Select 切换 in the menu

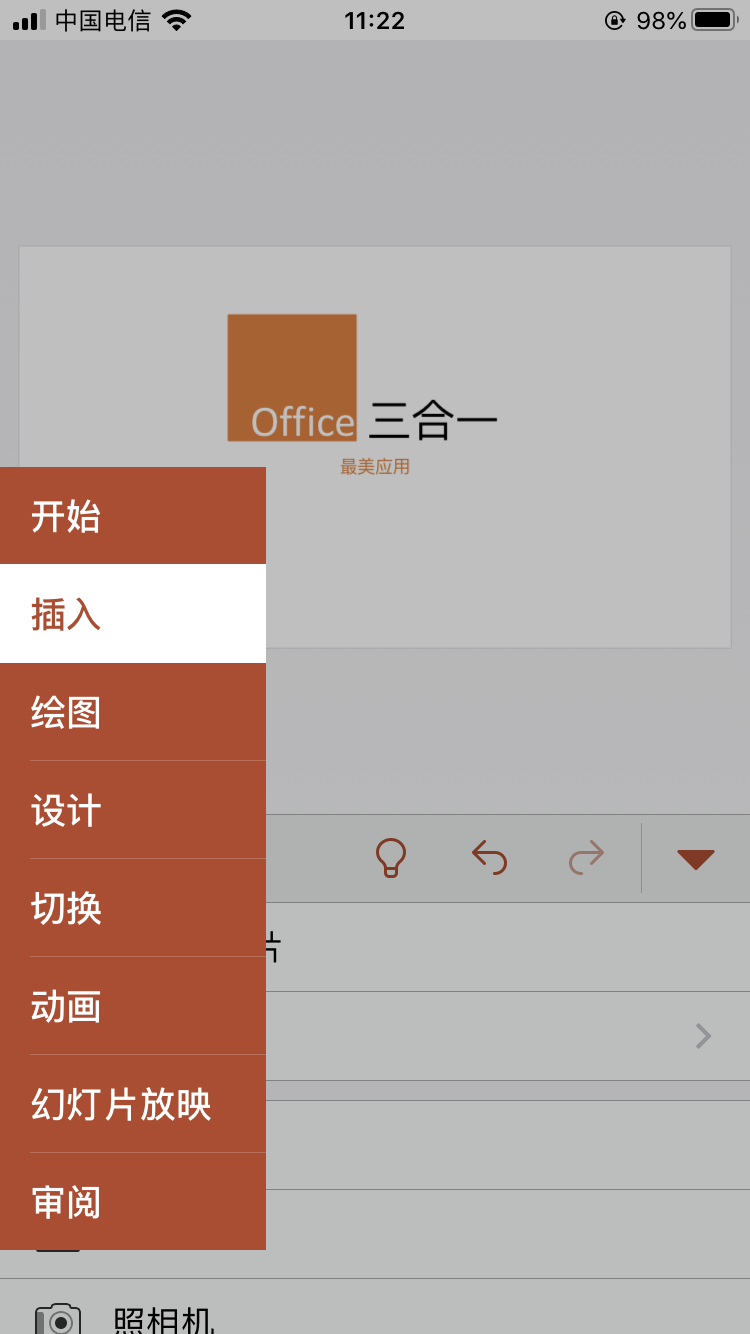click(133, 908)
